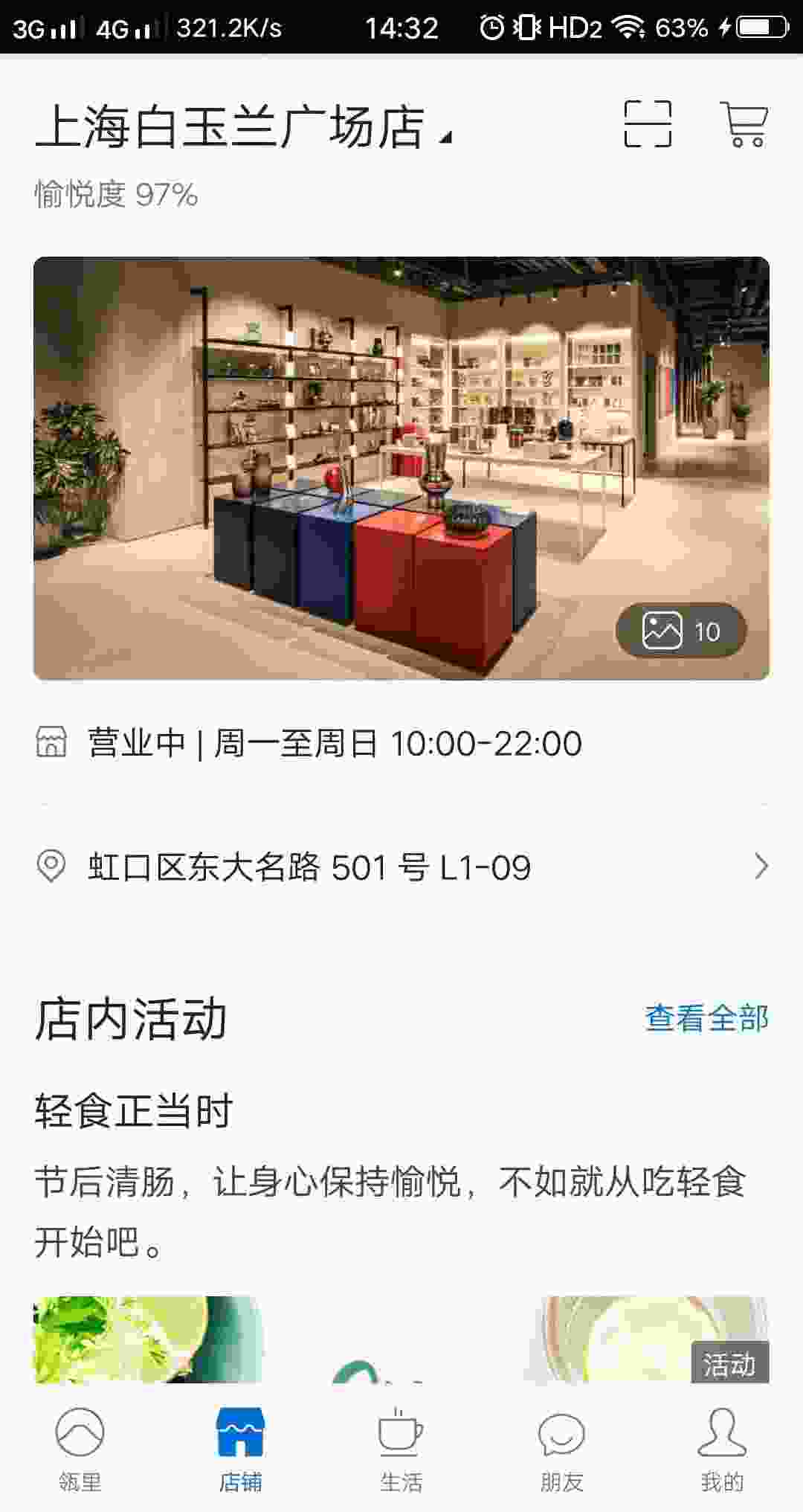The height and width of the screenshot is (1512, 803).
Task: Tap 查看全部 to see all activities
Action: [x=706, y=1018]
